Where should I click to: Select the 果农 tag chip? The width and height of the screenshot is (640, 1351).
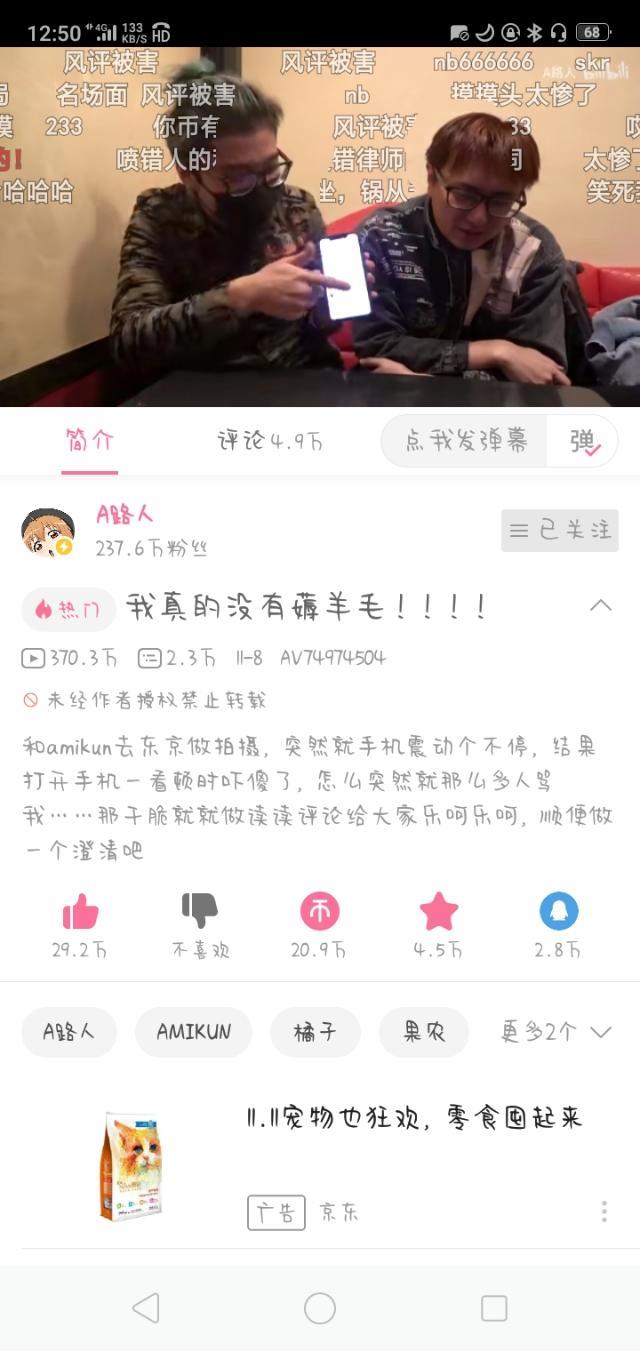click(424, 1032)
